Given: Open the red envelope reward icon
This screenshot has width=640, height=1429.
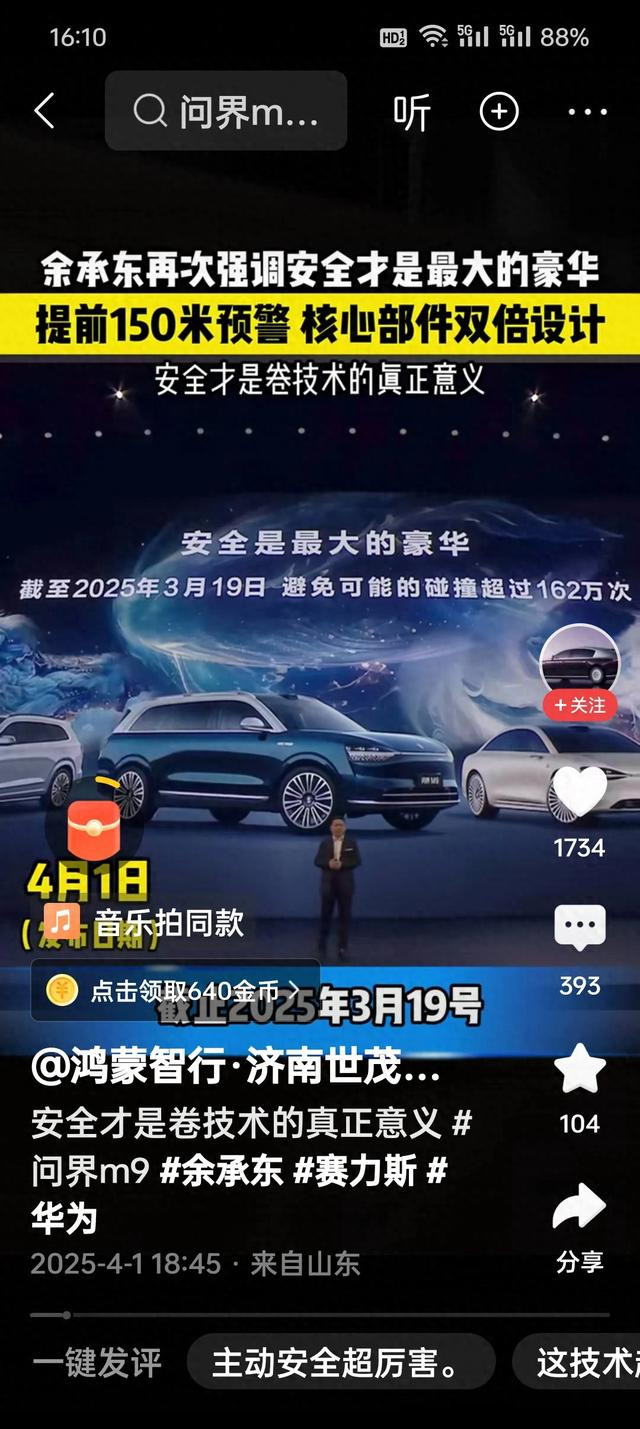Looking at the screenshot, I should click(93, 827).
